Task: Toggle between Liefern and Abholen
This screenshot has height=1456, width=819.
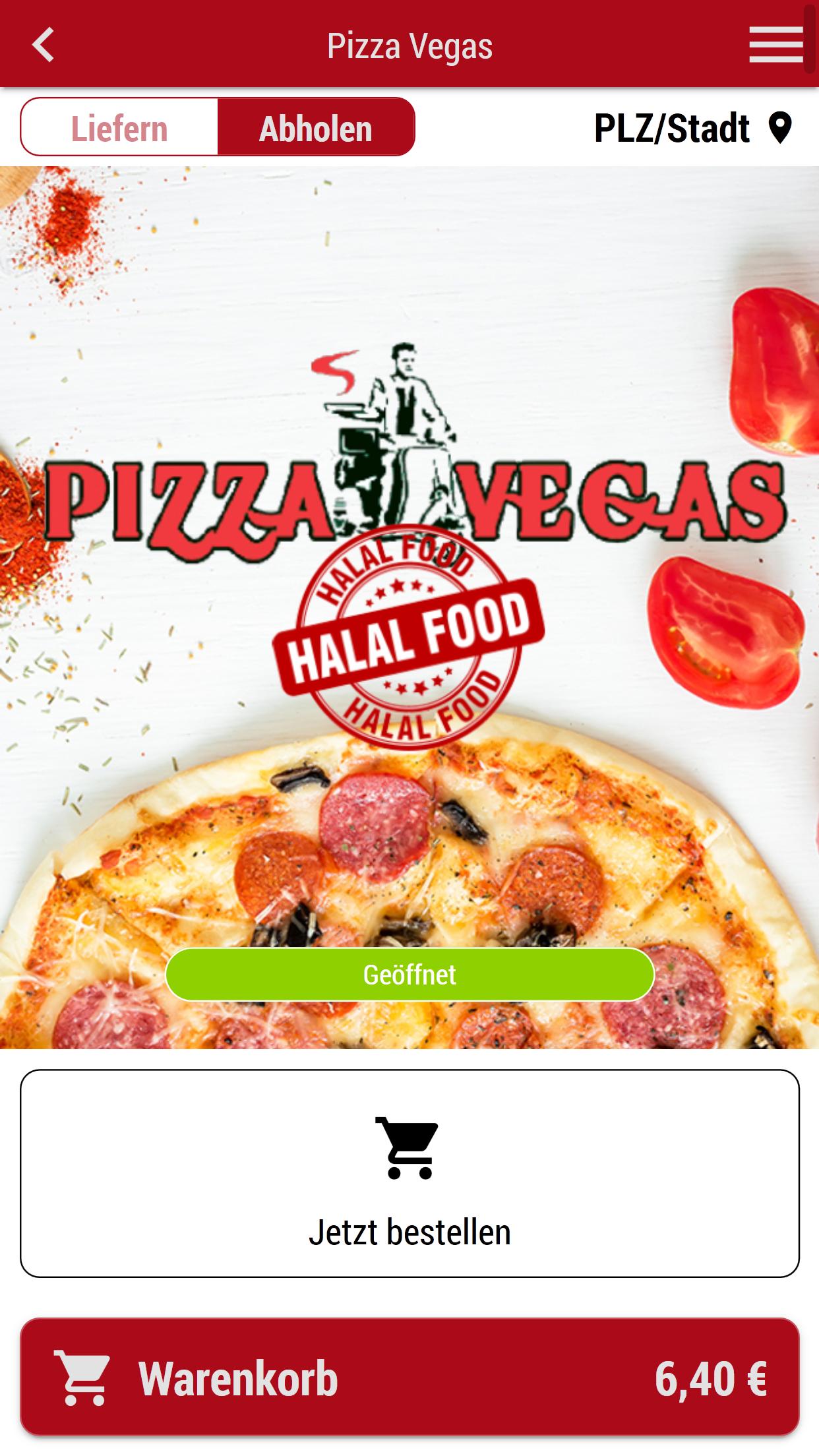Action: click(x=218, y=127)
